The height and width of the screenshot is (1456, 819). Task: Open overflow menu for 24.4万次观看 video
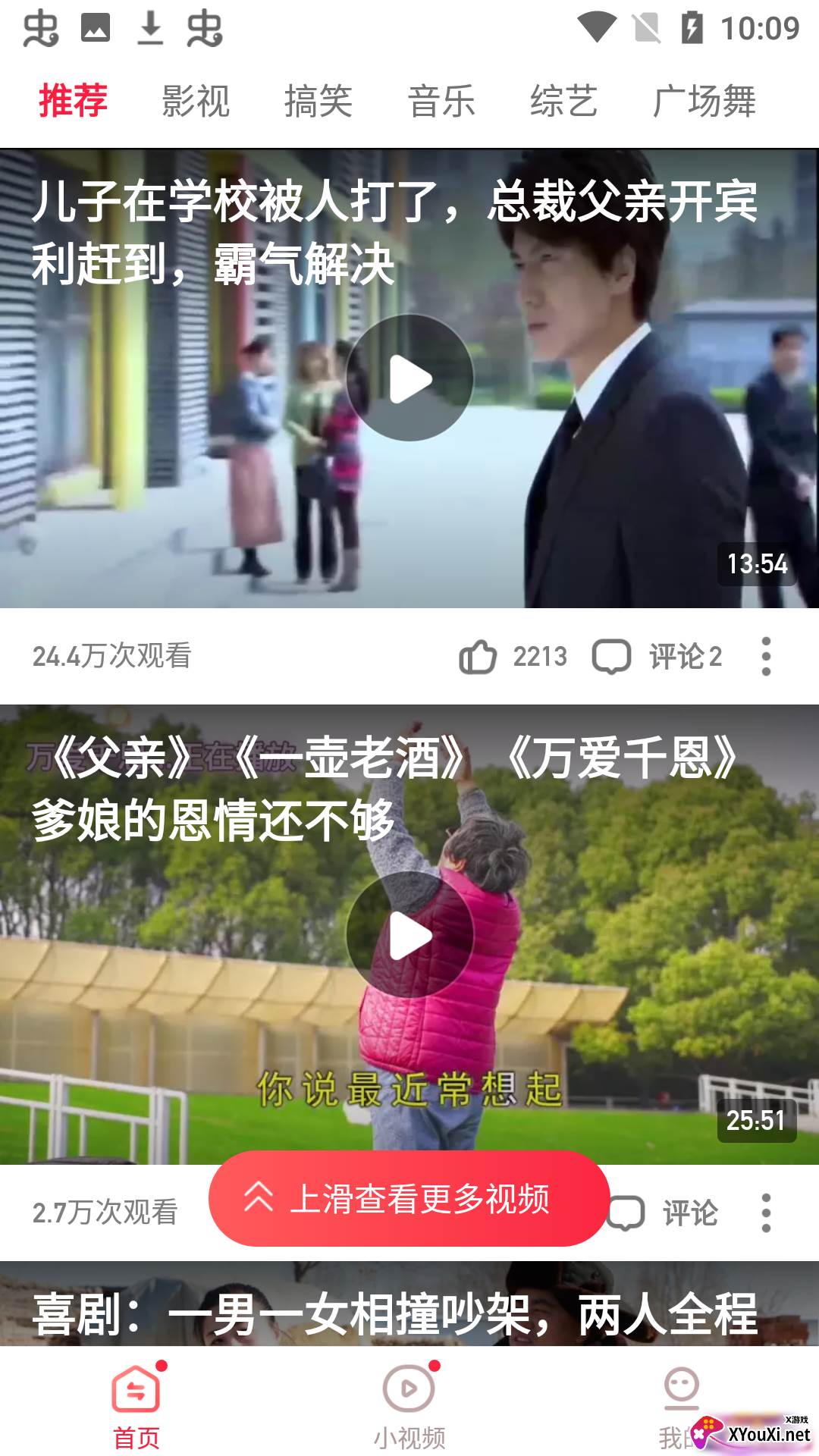click(766, 656)
